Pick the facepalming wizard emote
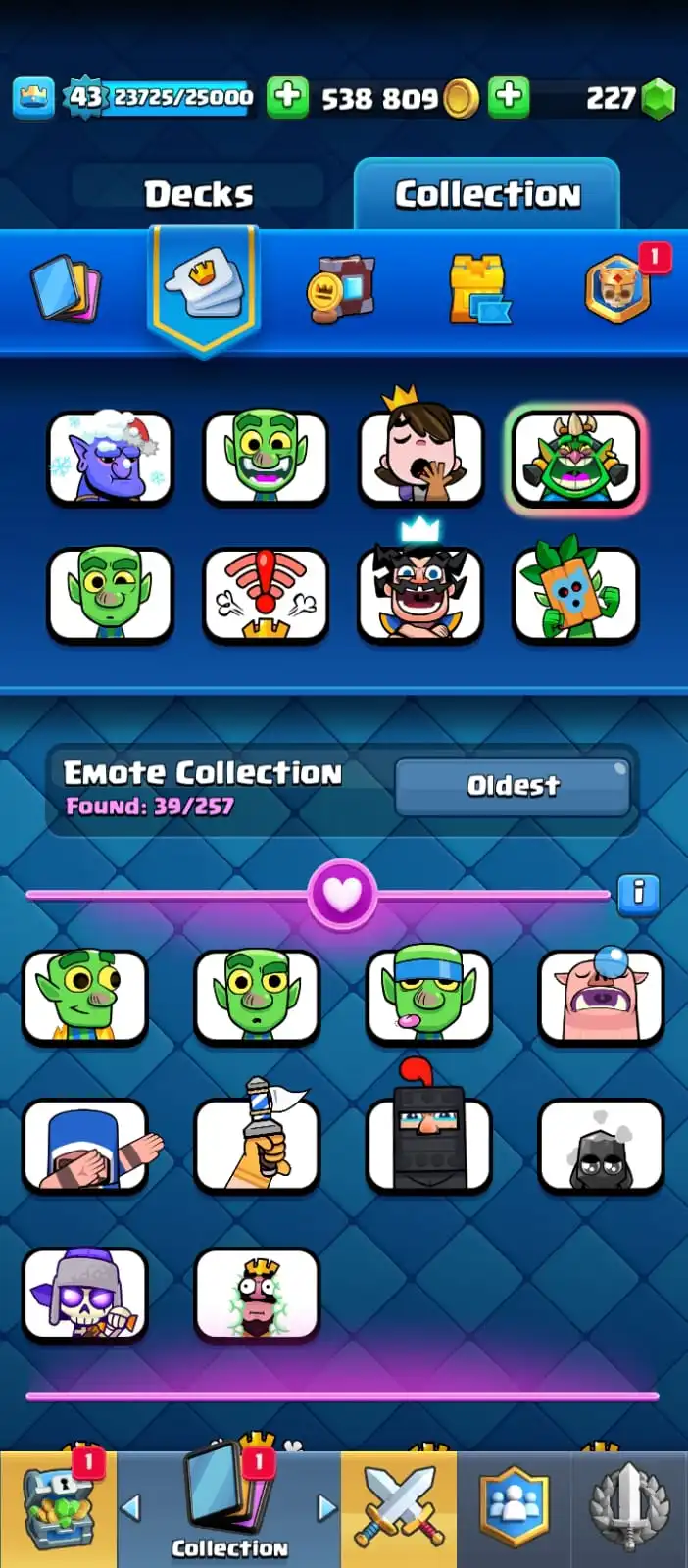 coord(85,1144)
